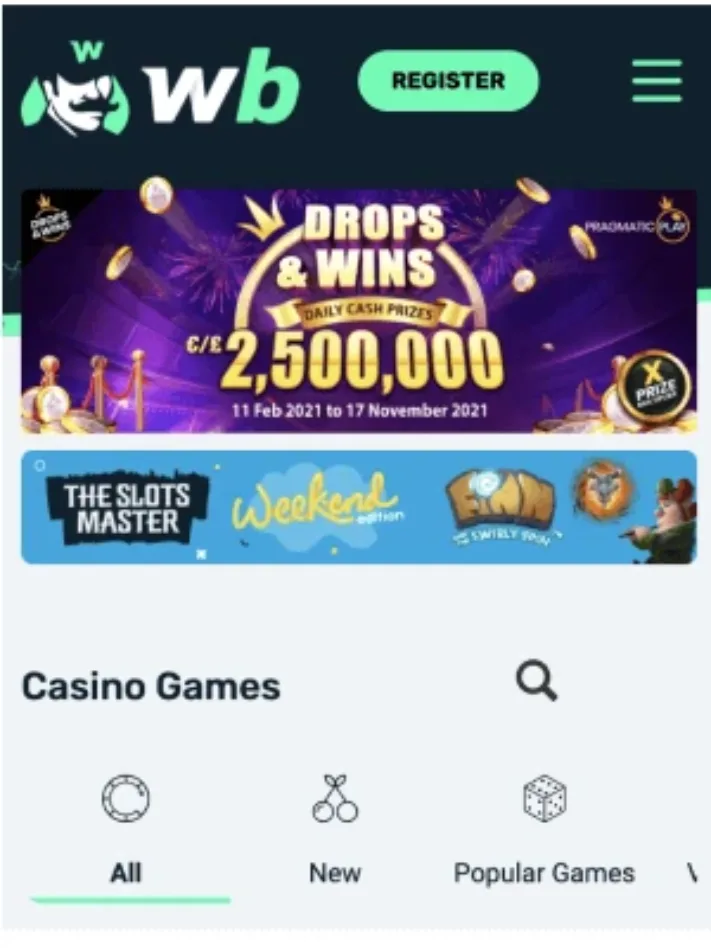
Task: Switch to the New games tab
Action: click(334, 832)
